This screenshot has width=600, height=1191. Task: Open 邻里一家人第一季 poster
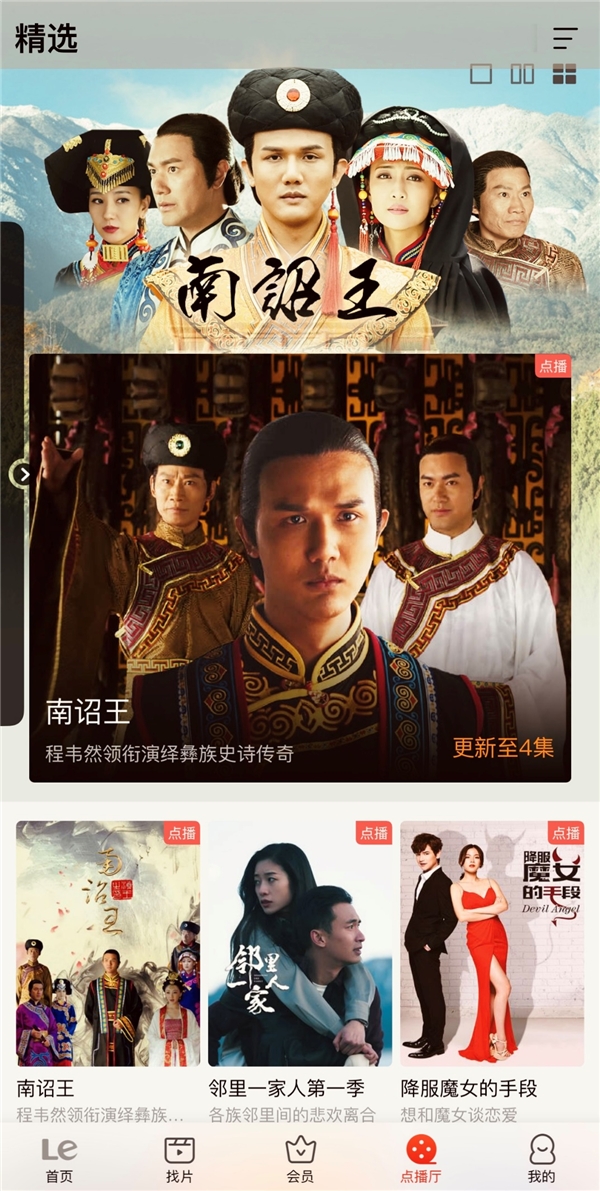pos(300,943)
